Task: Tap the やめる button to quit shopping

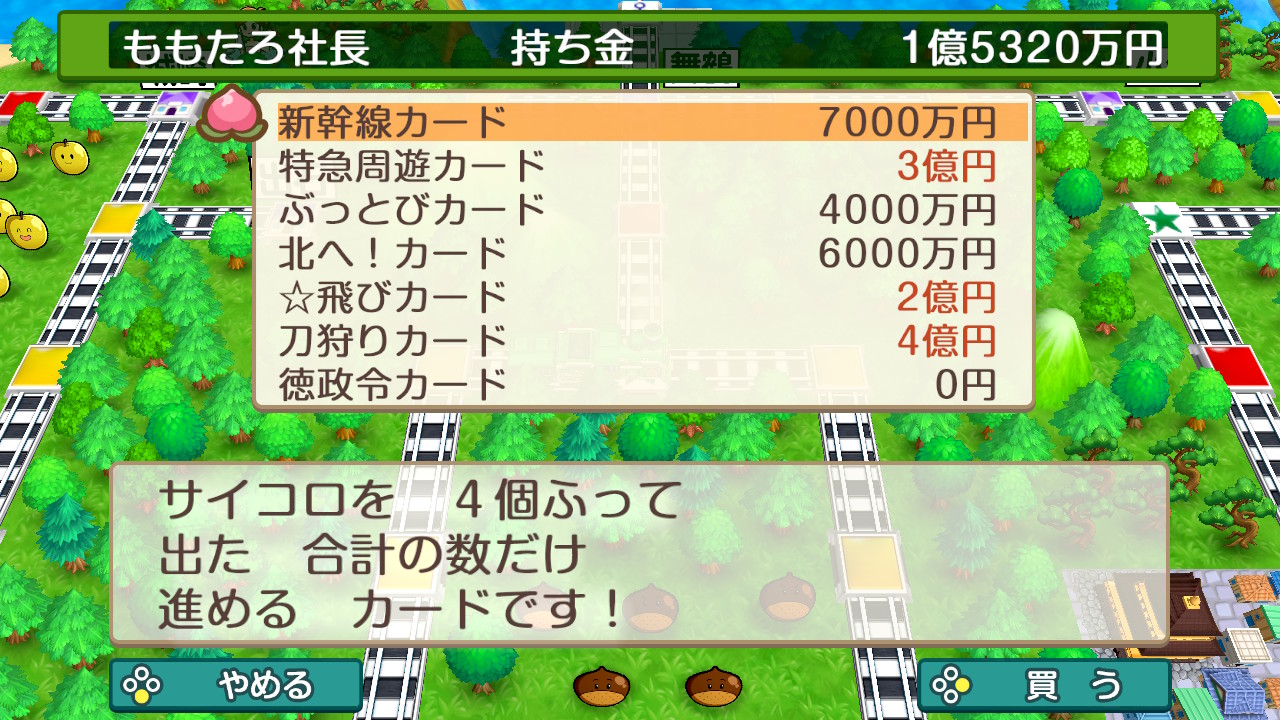Action: click(236, 685)
